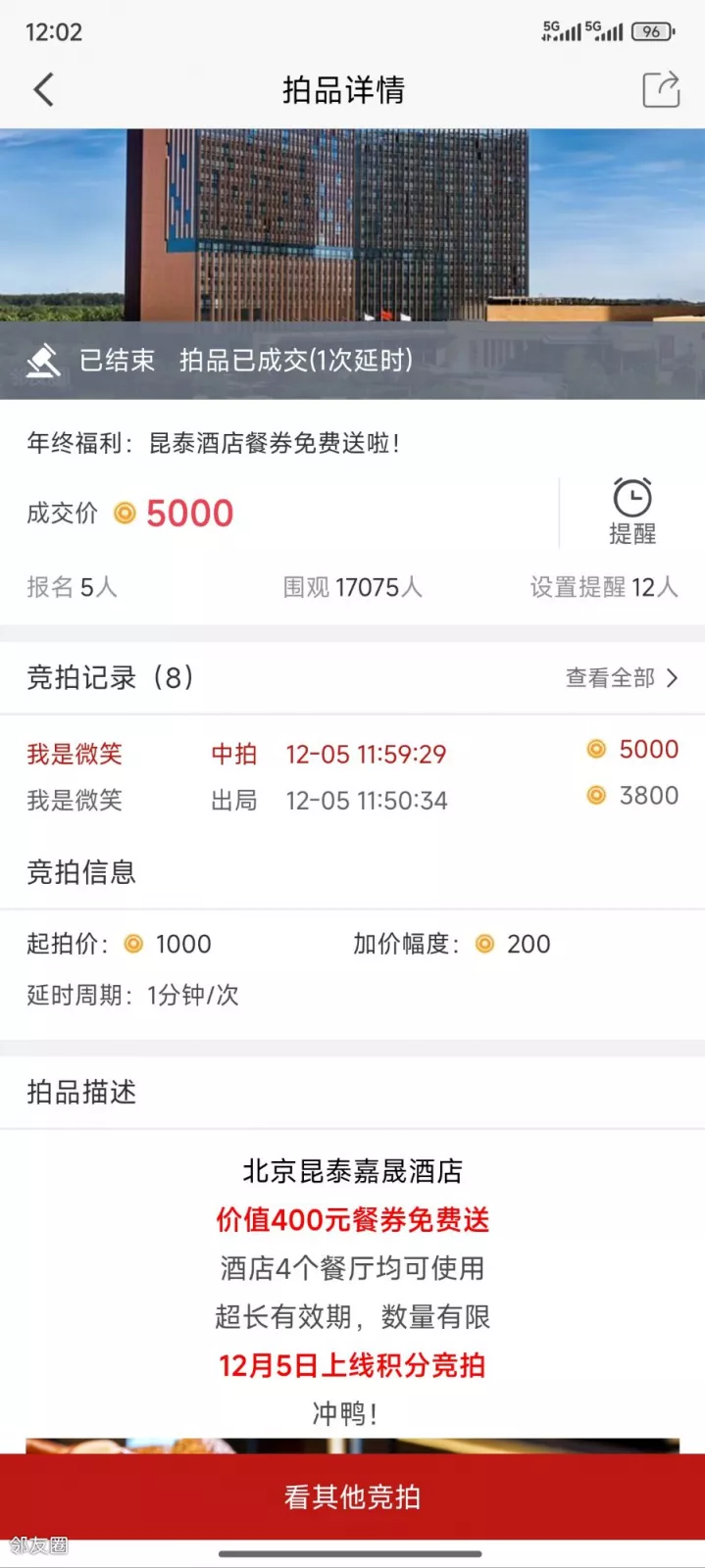The height and width of the screenshot is (1568, 705).
Task: Go back from the 拍品详情 page
Action: click(x=44, y=90)
